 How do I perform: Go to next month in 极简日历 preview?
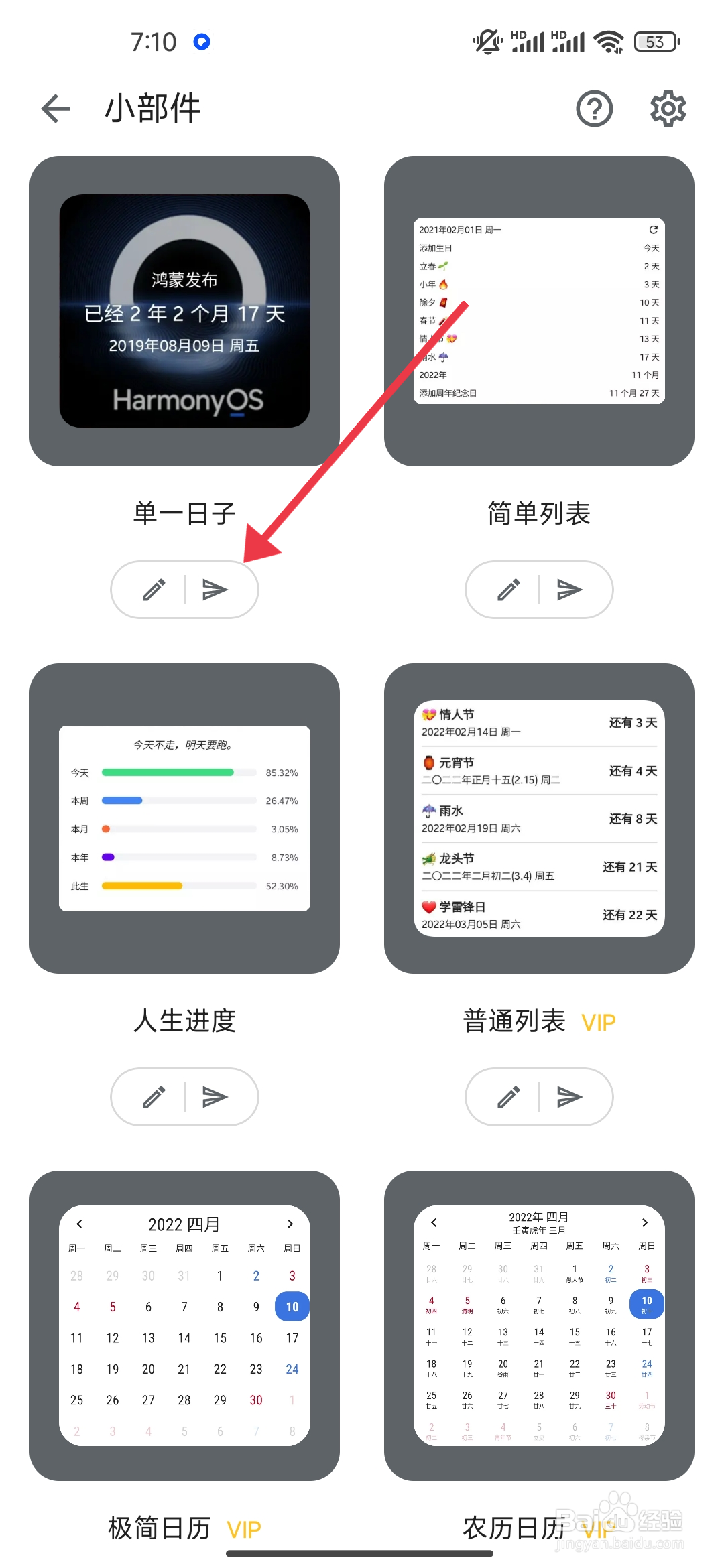pyautogui.click(x=290, y=1224)
